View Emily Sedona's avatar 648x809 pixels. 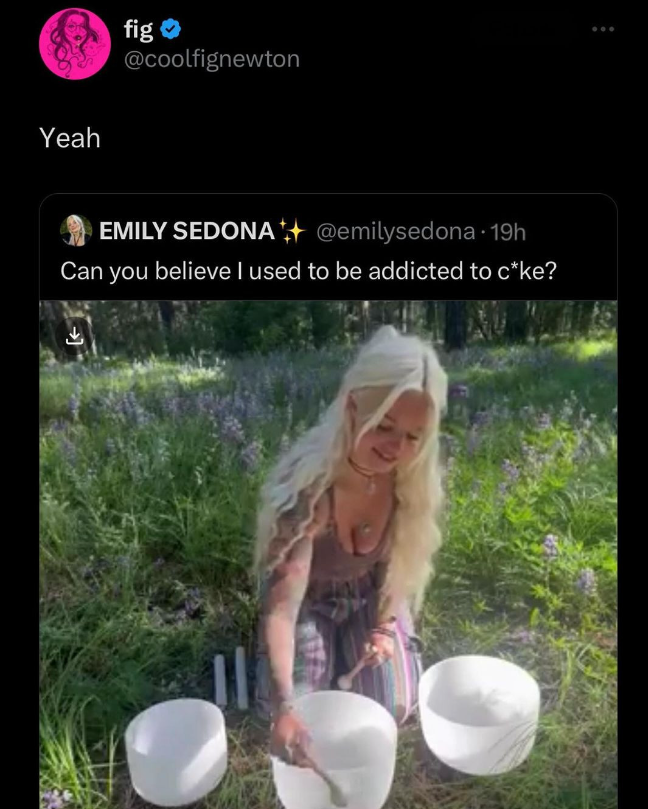[76, 231]
